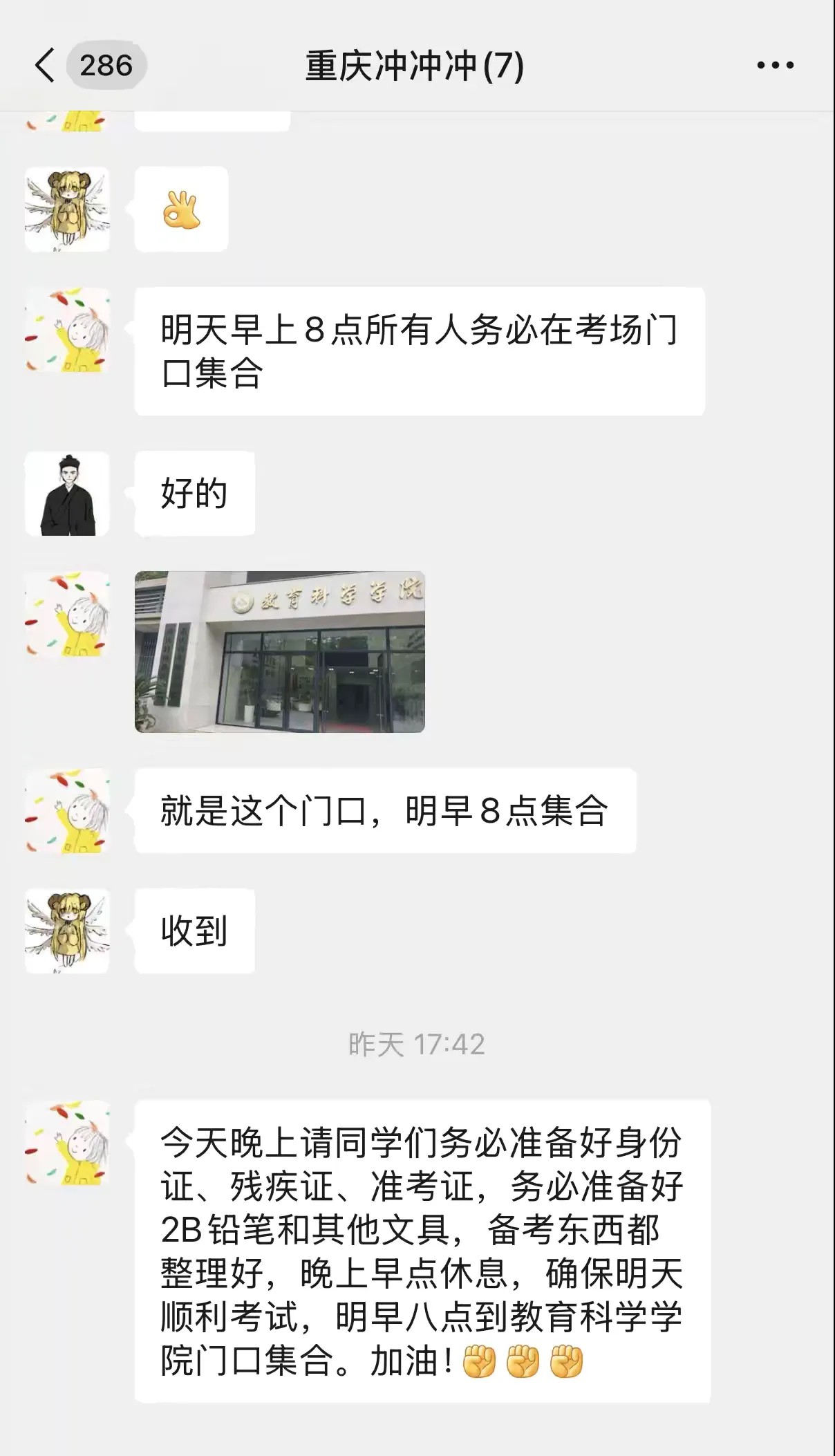View the shared photo of the building entrance

tap(279, 651)
